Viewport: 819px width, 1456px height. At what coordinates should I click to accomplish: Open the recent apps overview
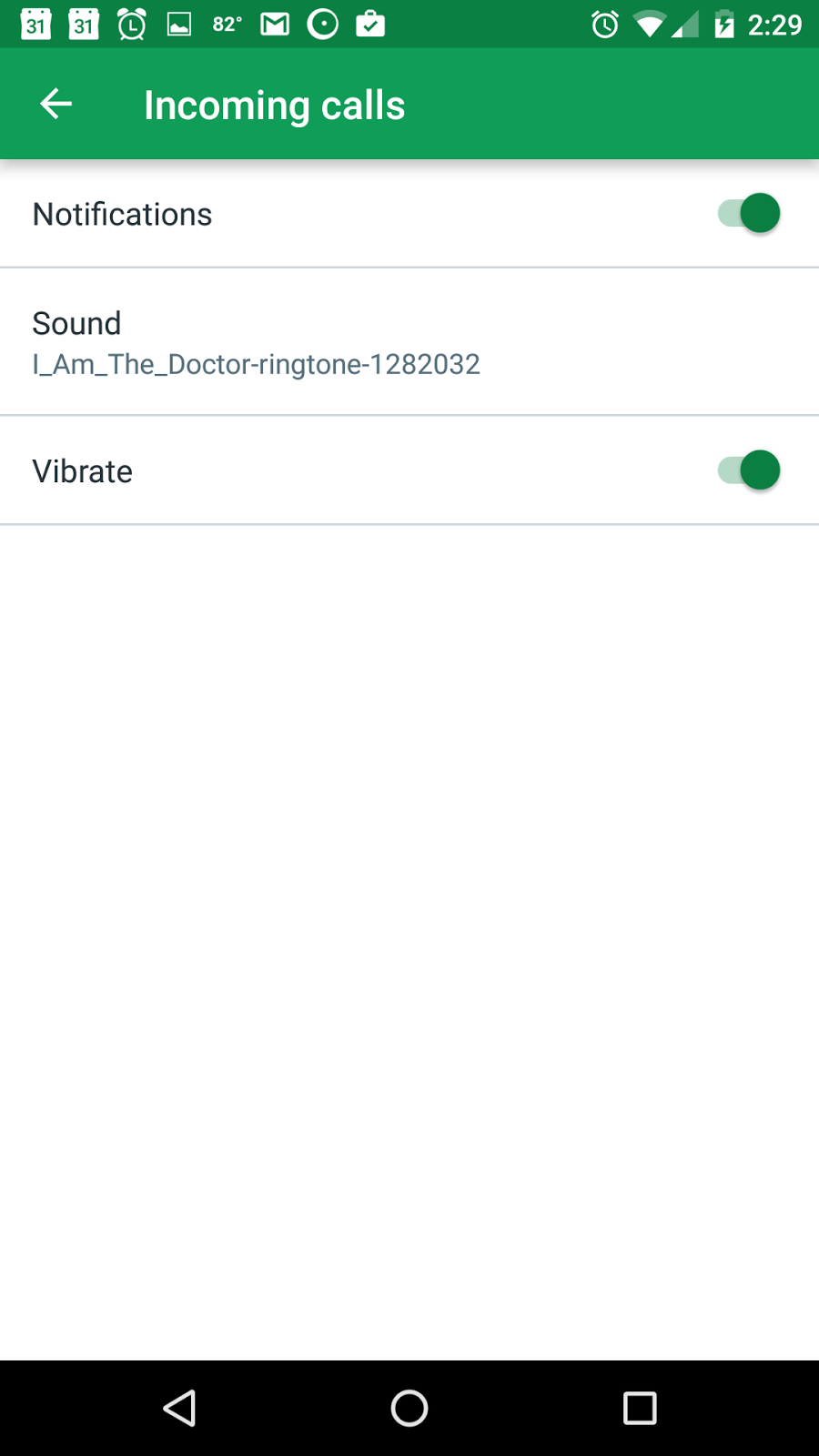pos(640,1408)
